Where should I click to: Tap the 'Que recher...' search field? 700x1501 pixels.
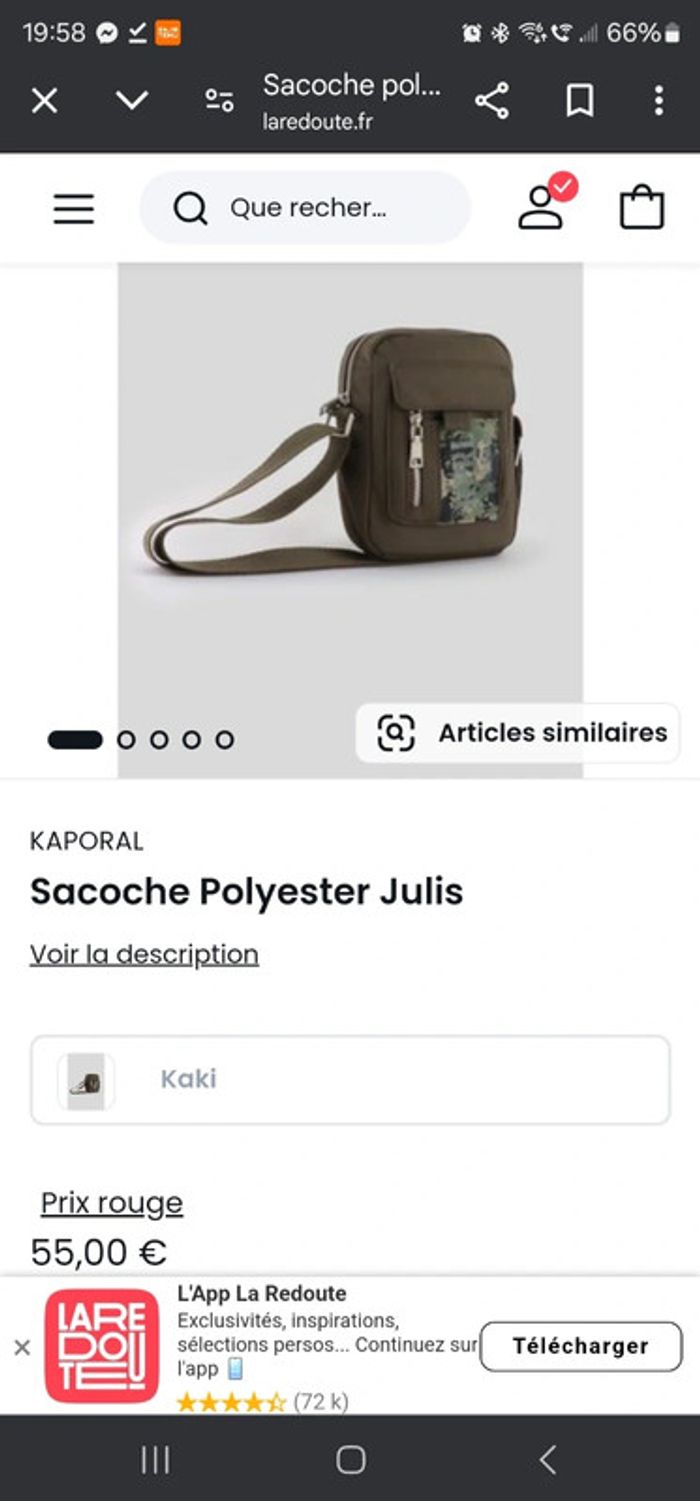[305, 208]
